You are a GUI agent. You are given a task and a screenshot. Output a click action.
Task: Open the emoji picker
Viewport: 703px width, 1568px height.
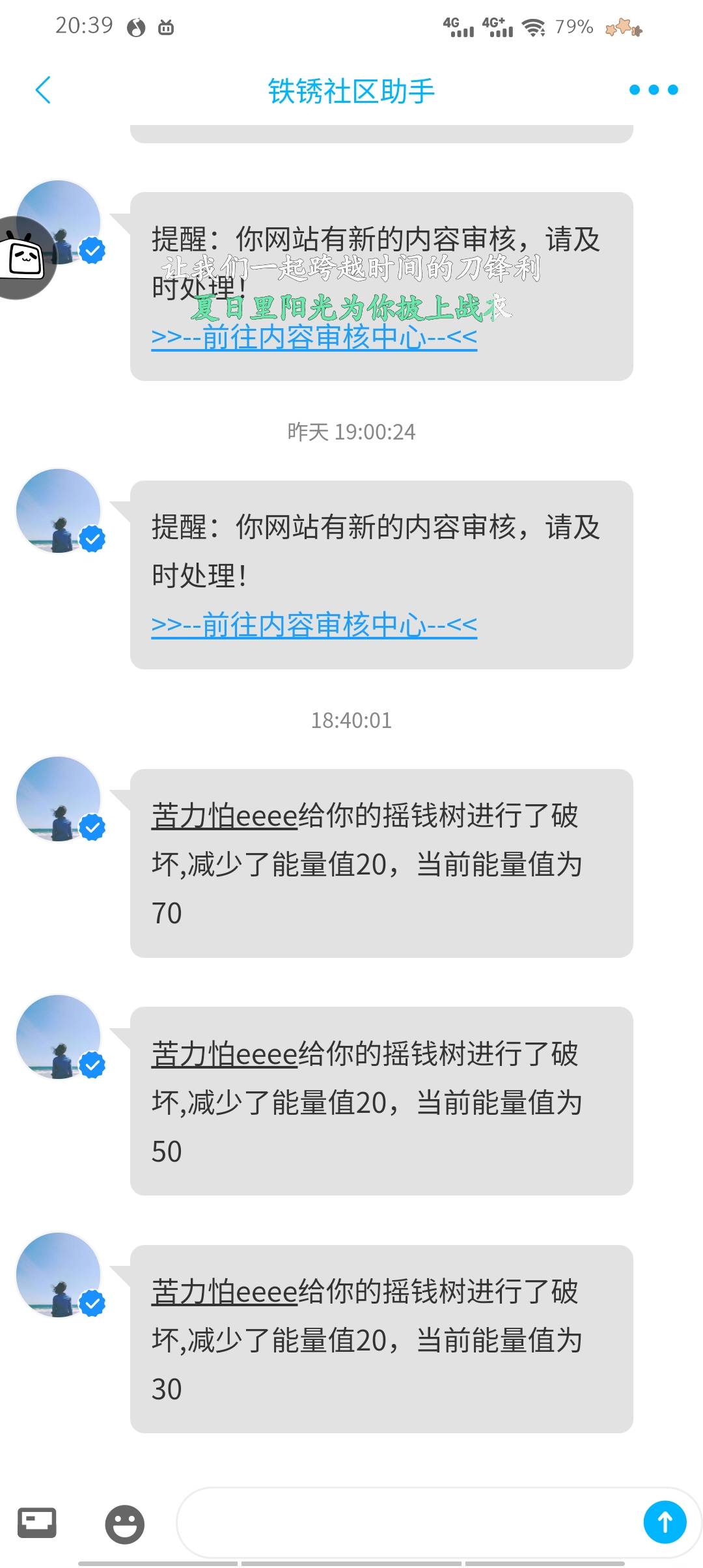click(x=124, y=1524)
